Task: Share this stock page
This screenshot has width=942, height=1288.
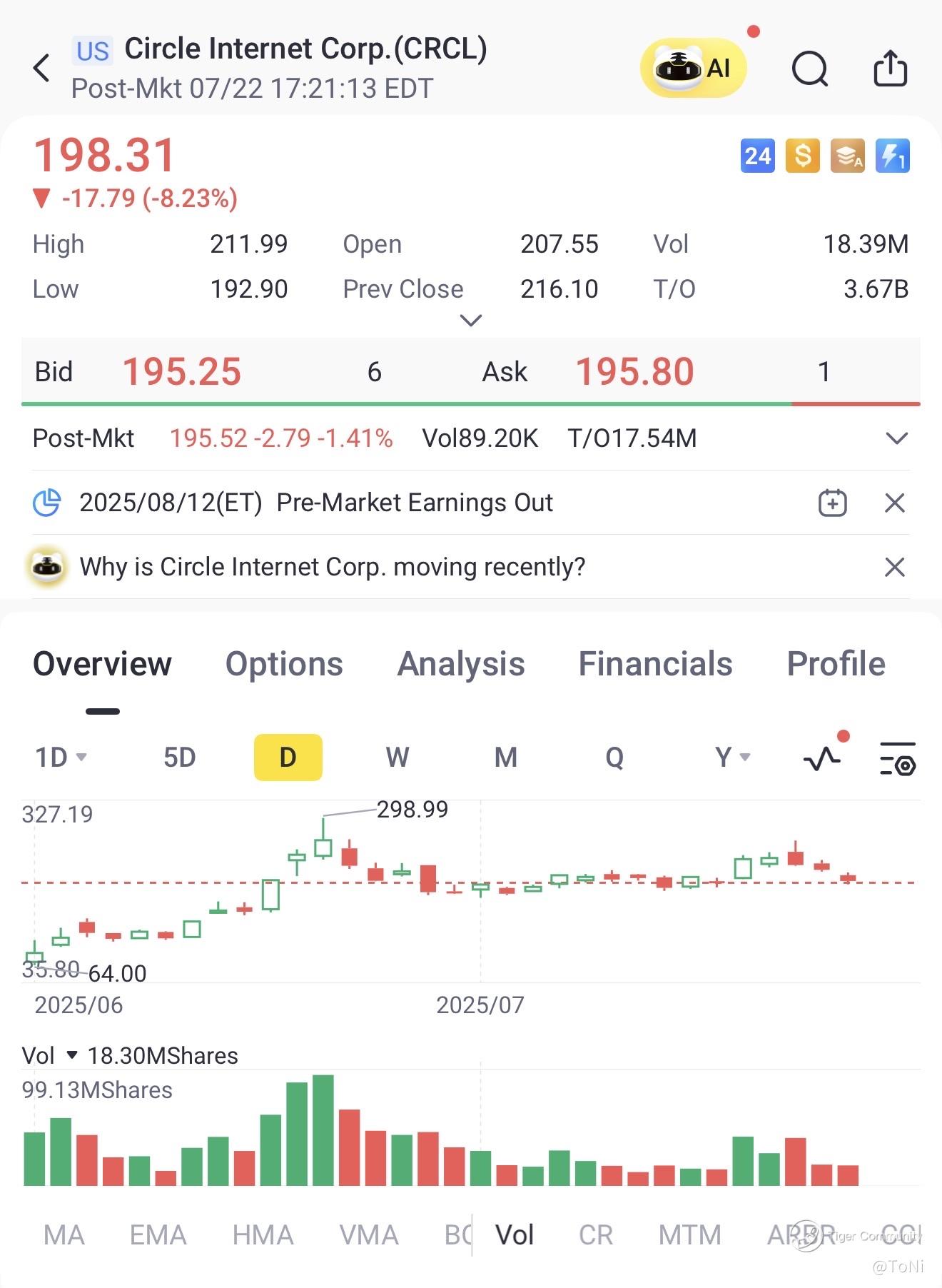Action: [890, 69]
